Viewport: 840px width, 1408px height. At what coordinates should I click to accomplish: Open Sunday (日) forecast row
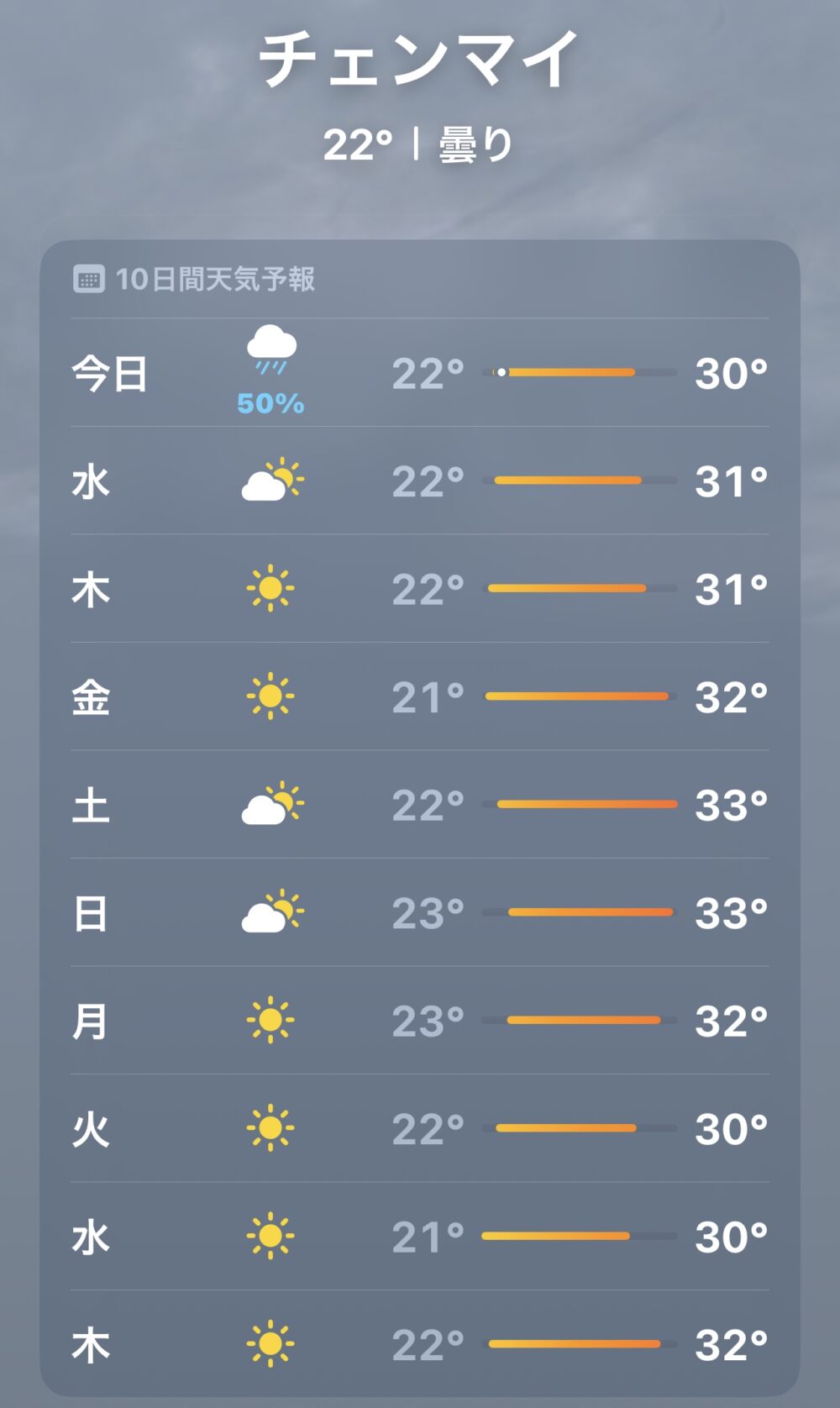(x=420, y=912)
